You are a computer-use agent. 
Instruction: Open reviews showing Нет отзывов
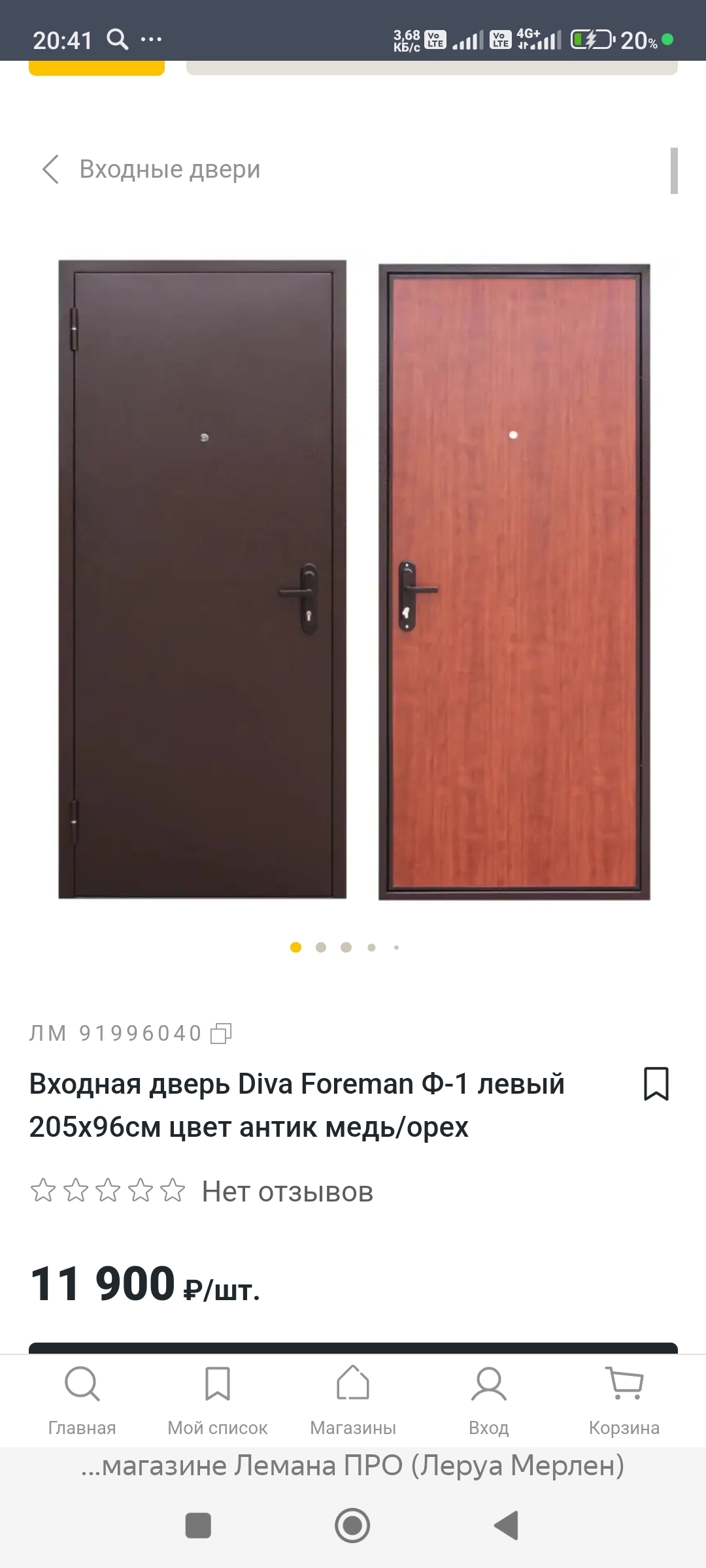(x=287, y=1192)
